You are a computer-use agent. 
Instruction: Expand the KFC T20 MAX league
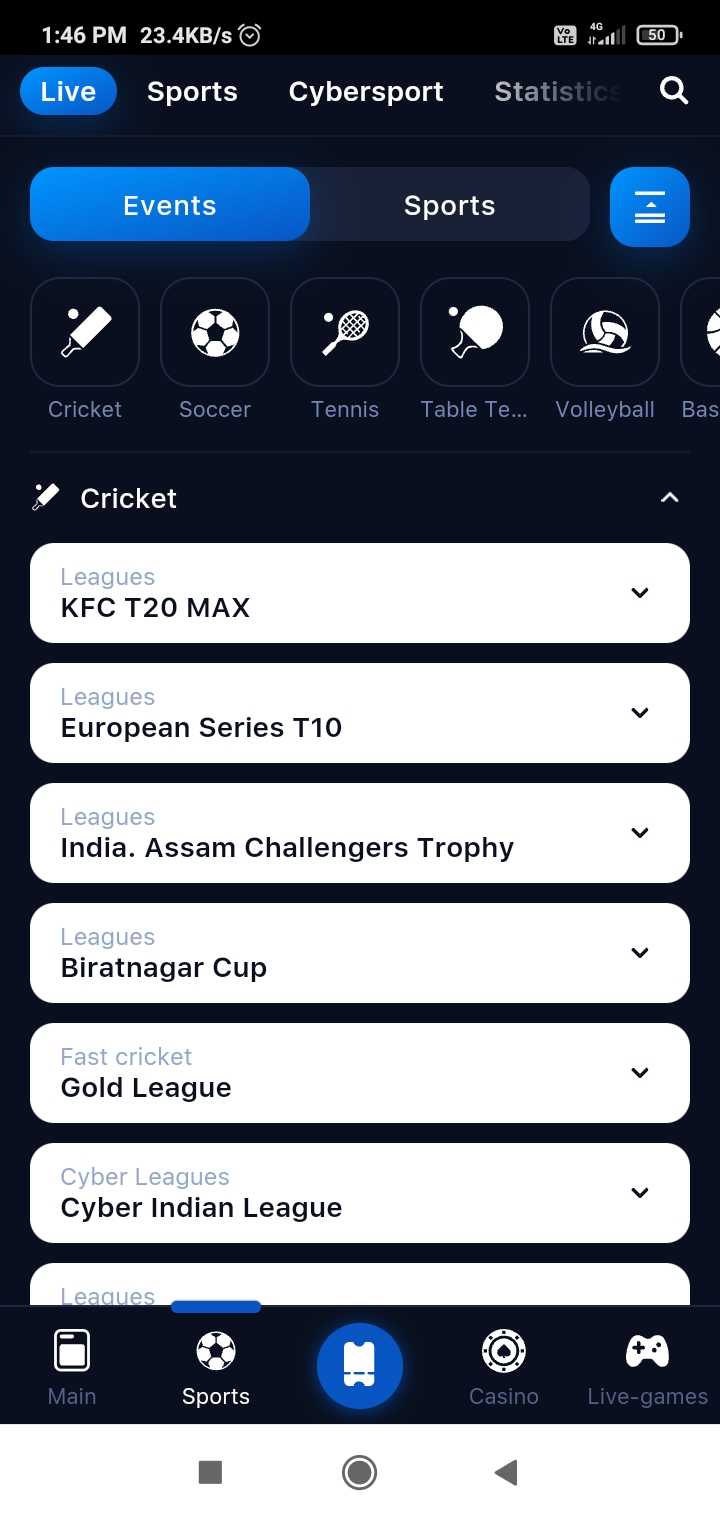[360, 593]
